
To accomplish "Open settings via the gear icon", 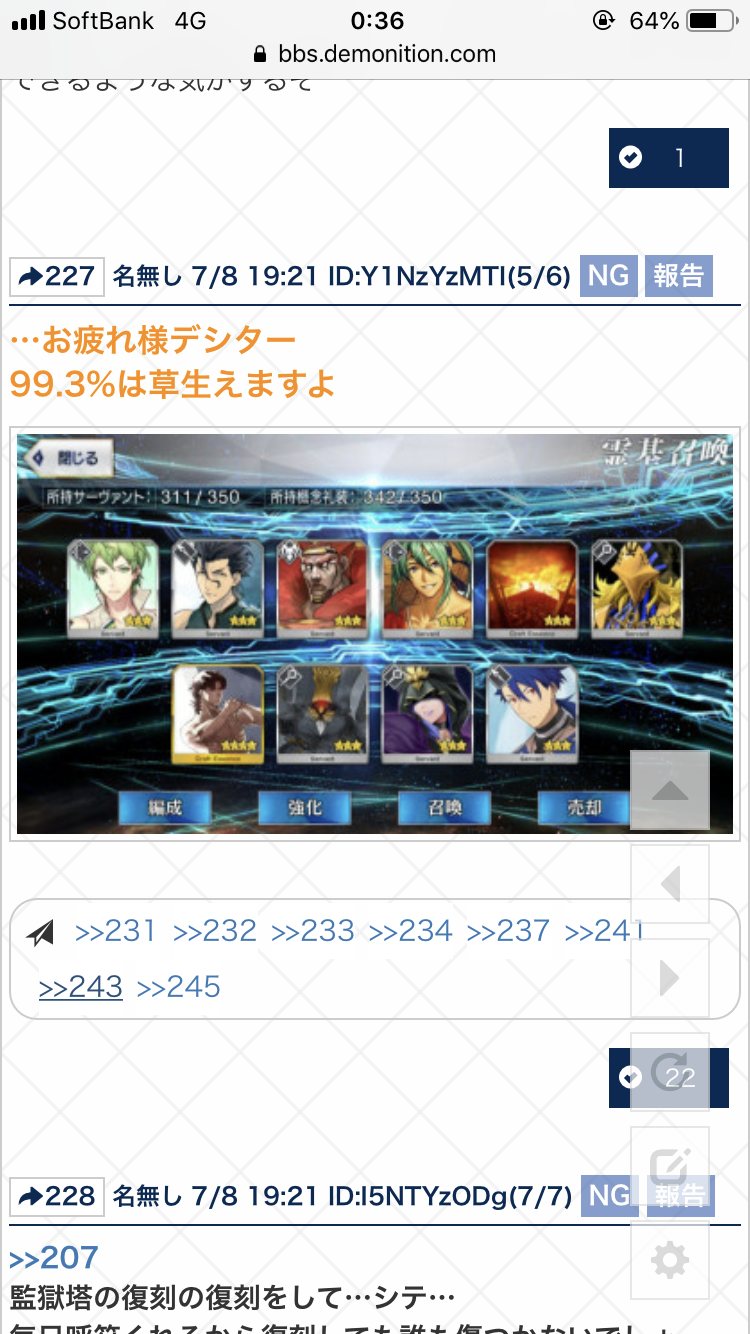I will tap(670, 1260).
